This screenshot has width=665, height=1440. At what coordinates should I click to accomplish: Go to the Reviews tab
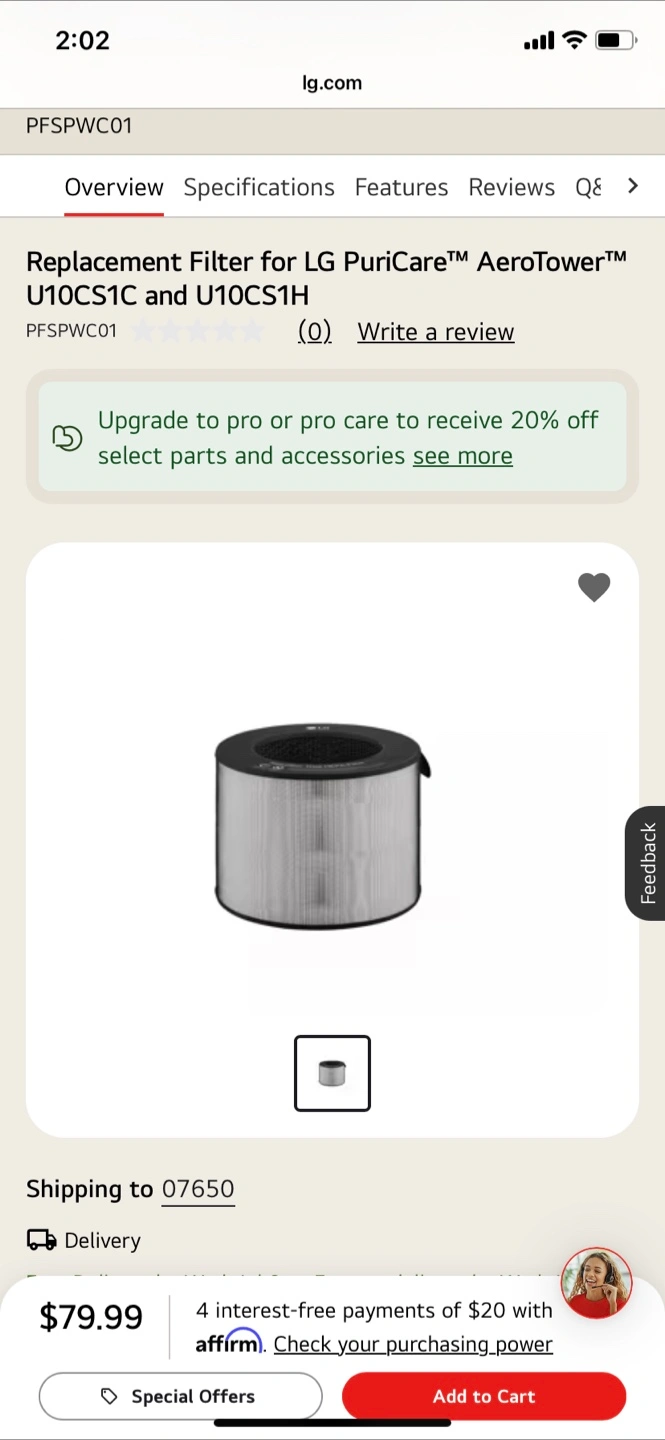(x=511, y=187)
